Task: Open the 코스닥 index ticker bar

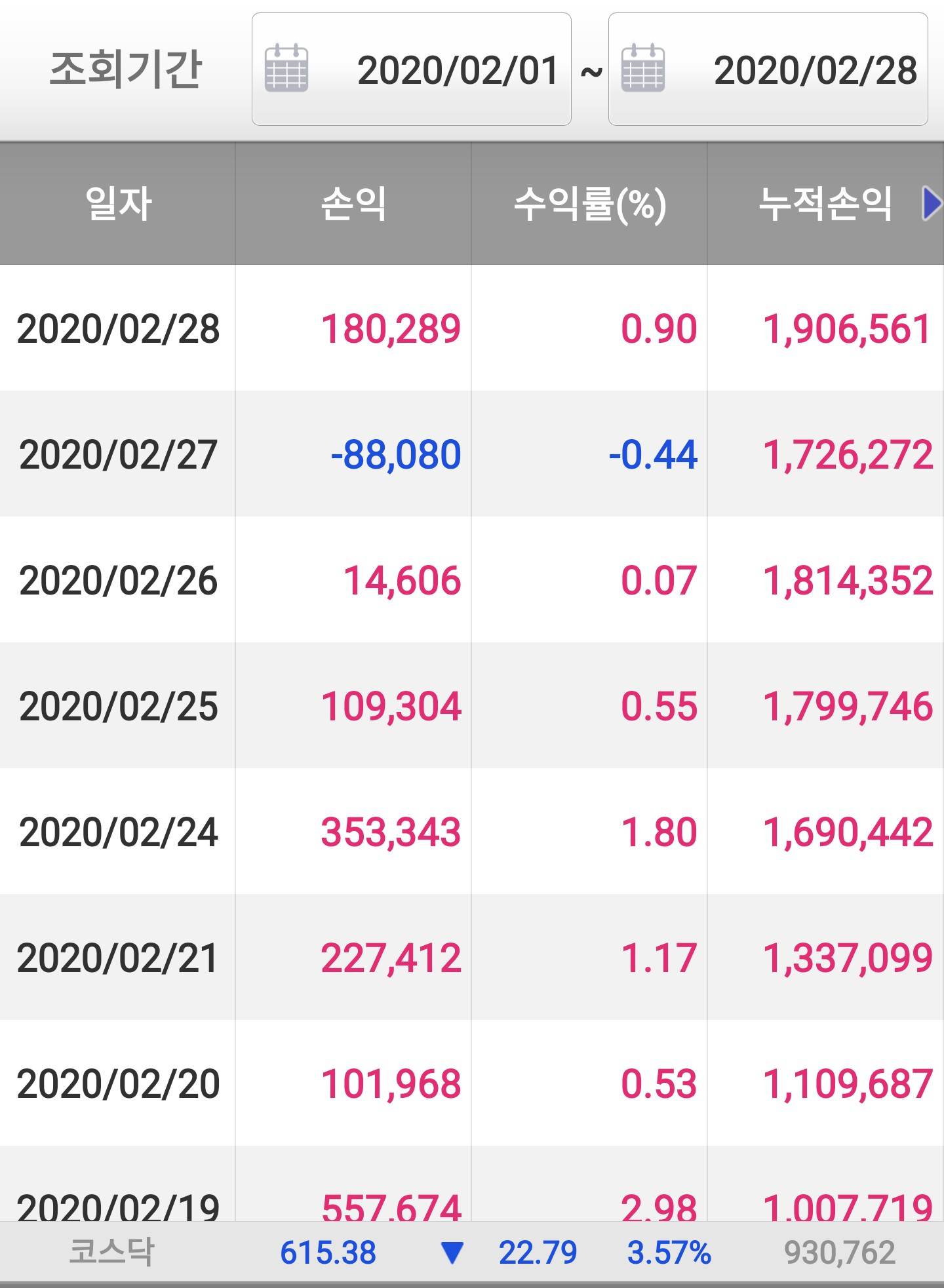Action: (x=472, y=1252)
